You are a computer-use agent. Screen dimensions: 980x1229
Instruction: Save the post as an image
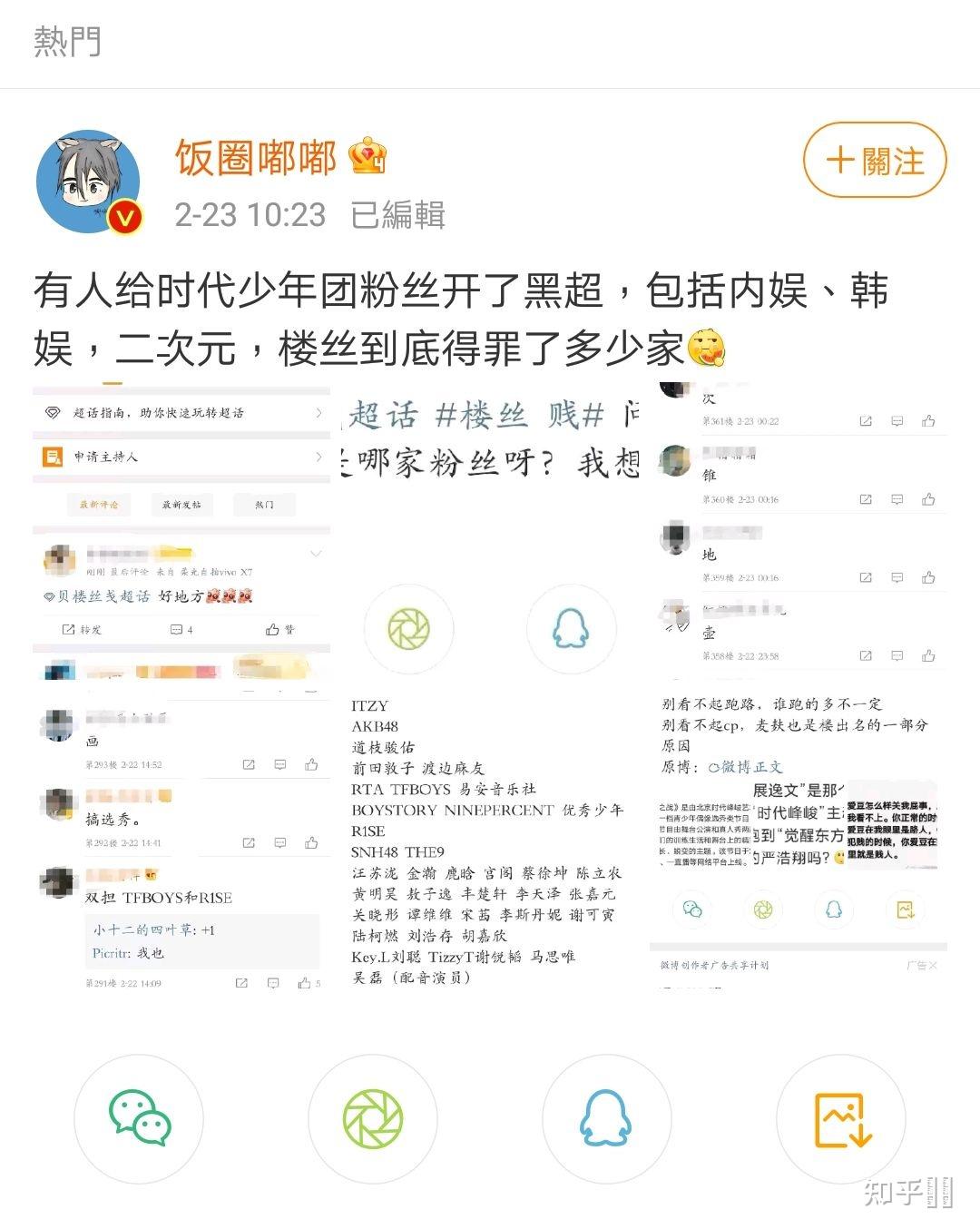point(841,1118)
